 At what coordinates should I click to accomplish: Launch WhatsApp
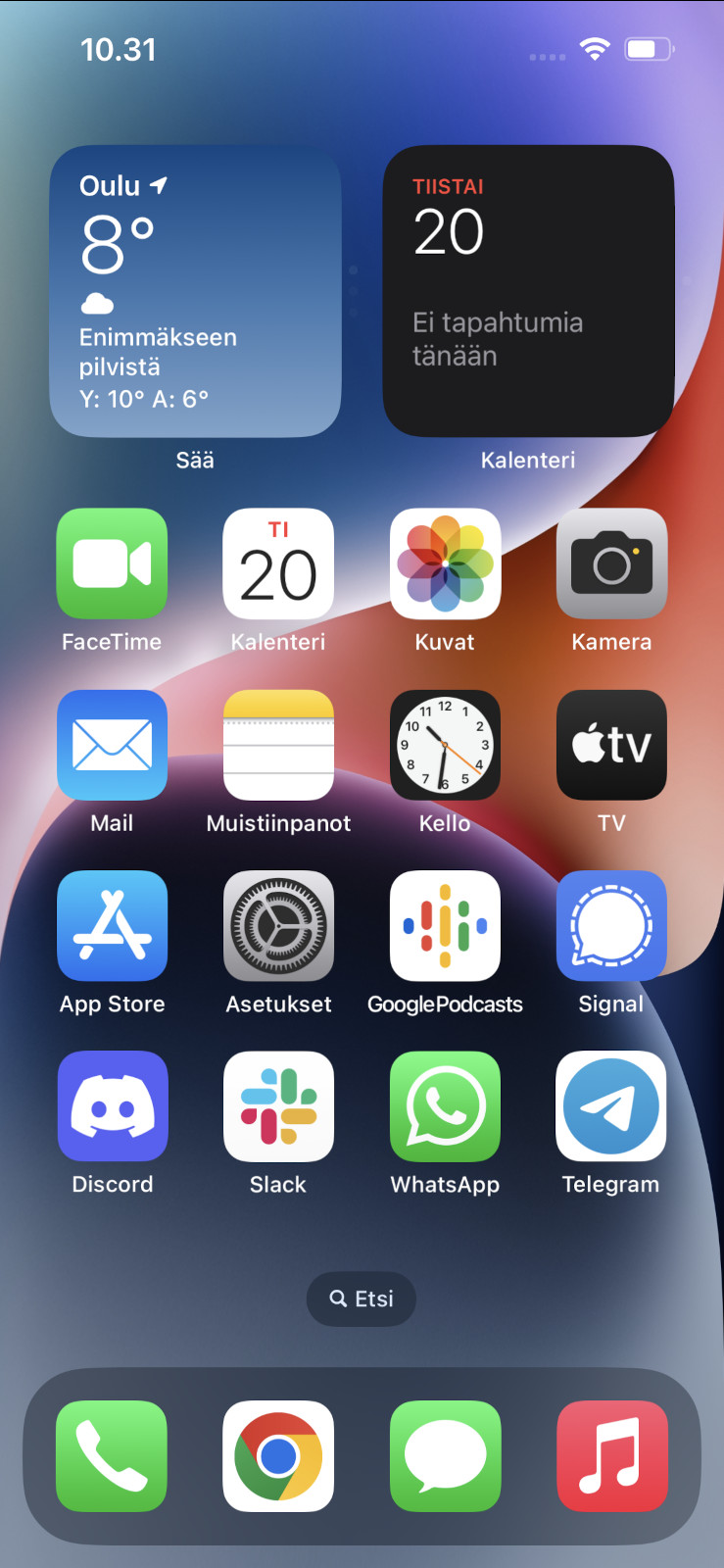pos(445,1106)
